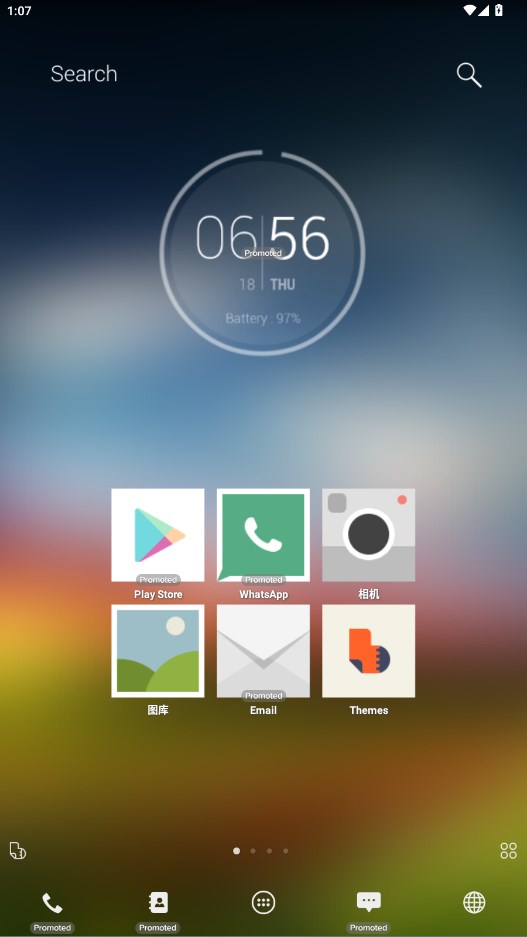
Task: Tap the magnifying glass search icon
Action: click(469, 75)
